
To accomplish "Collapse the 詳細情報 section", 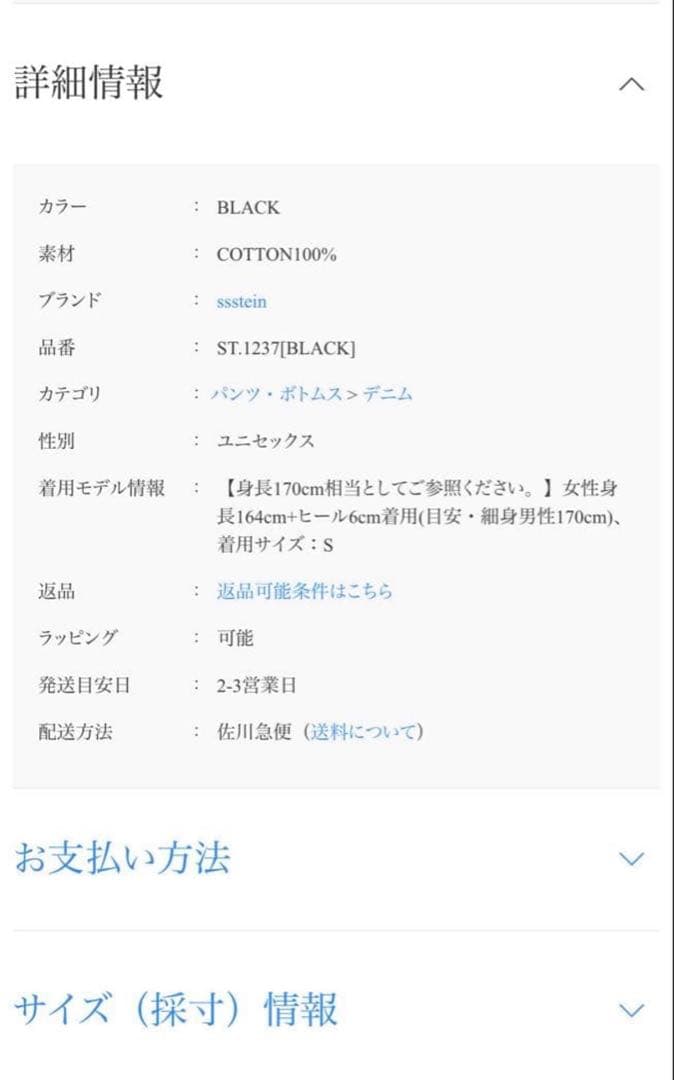I will pos(631,85).
